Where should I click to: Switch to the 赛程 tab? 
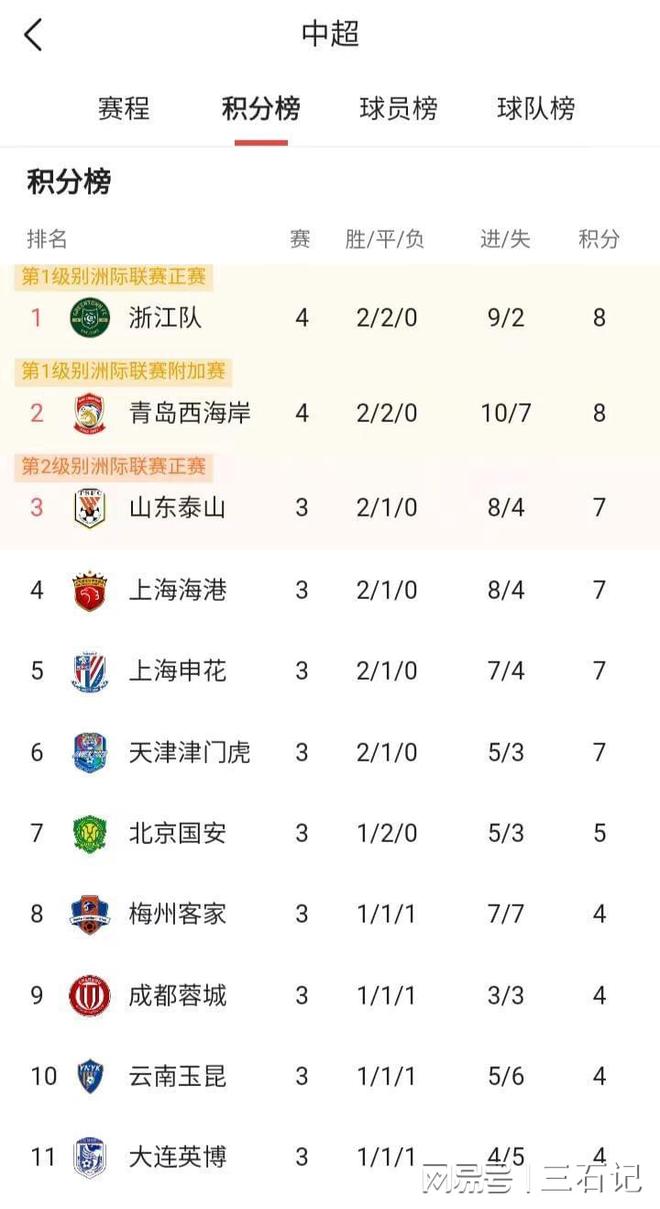(124, 108)
